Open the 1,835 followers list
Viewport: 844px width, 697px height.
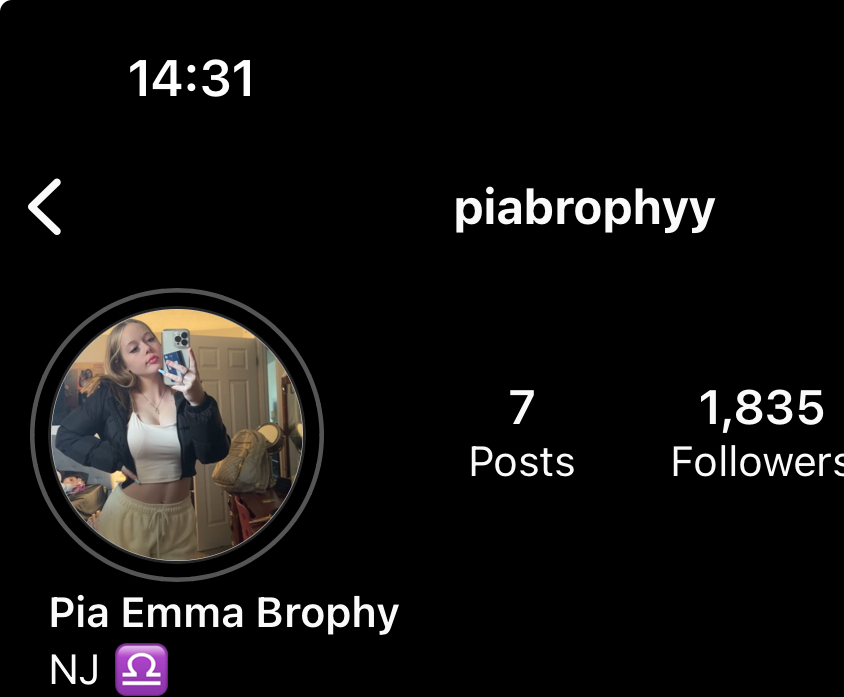(x=760, y=433)
